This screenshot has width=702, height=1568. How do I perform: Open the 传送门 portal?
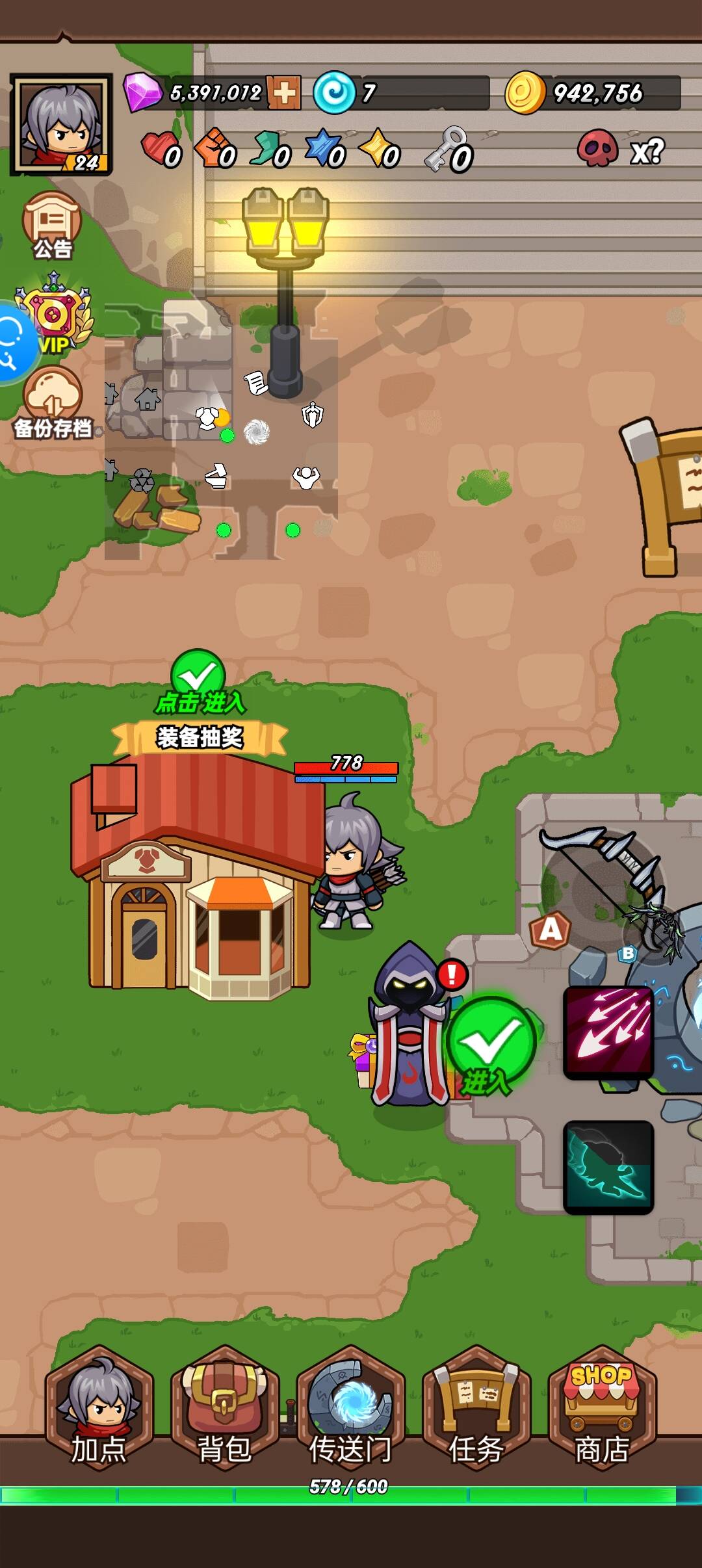click(x=350, y=1408)
